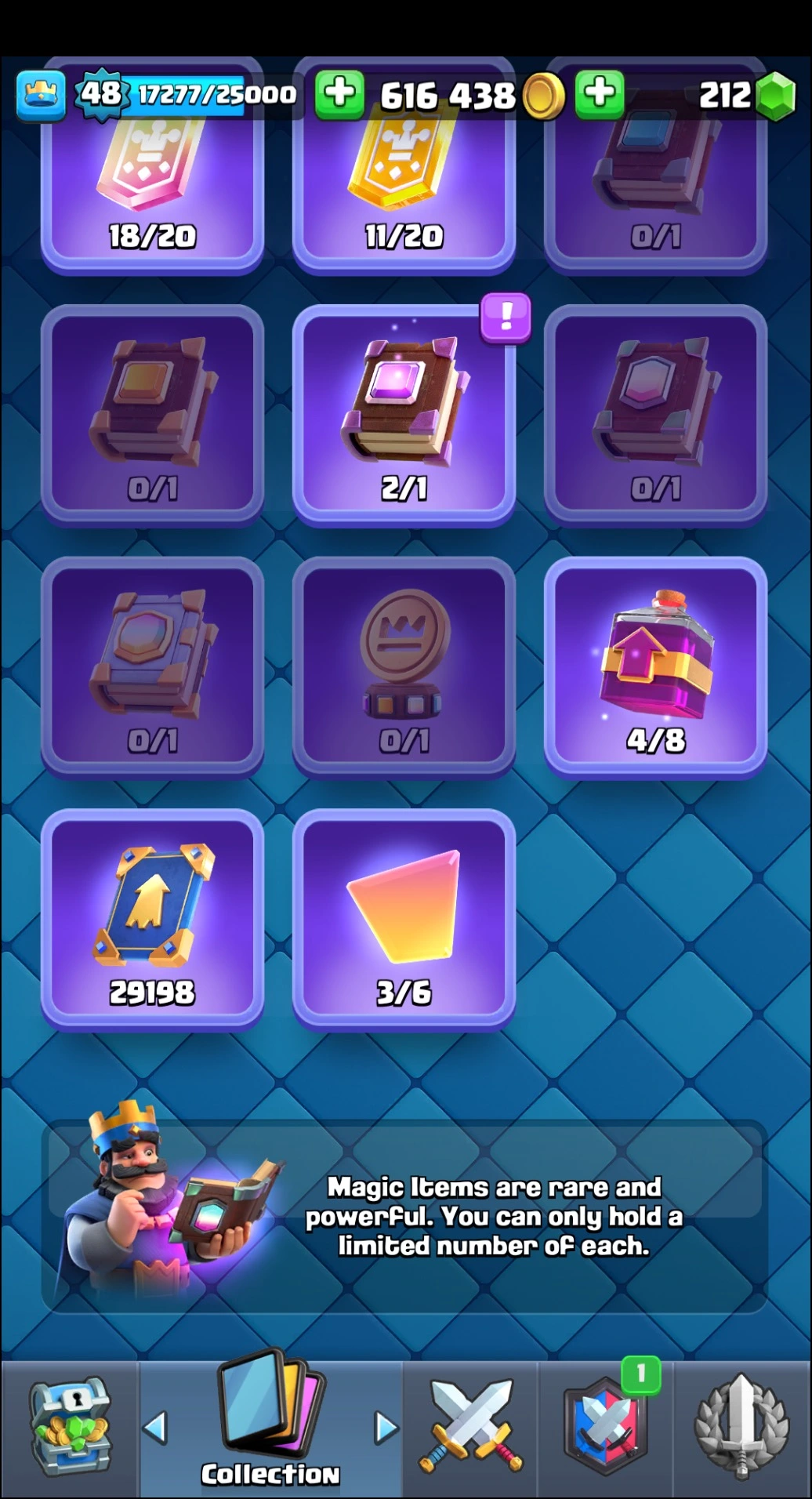Open the Epic book card showing 2/1
The image size is (812, 1499).
404,414
